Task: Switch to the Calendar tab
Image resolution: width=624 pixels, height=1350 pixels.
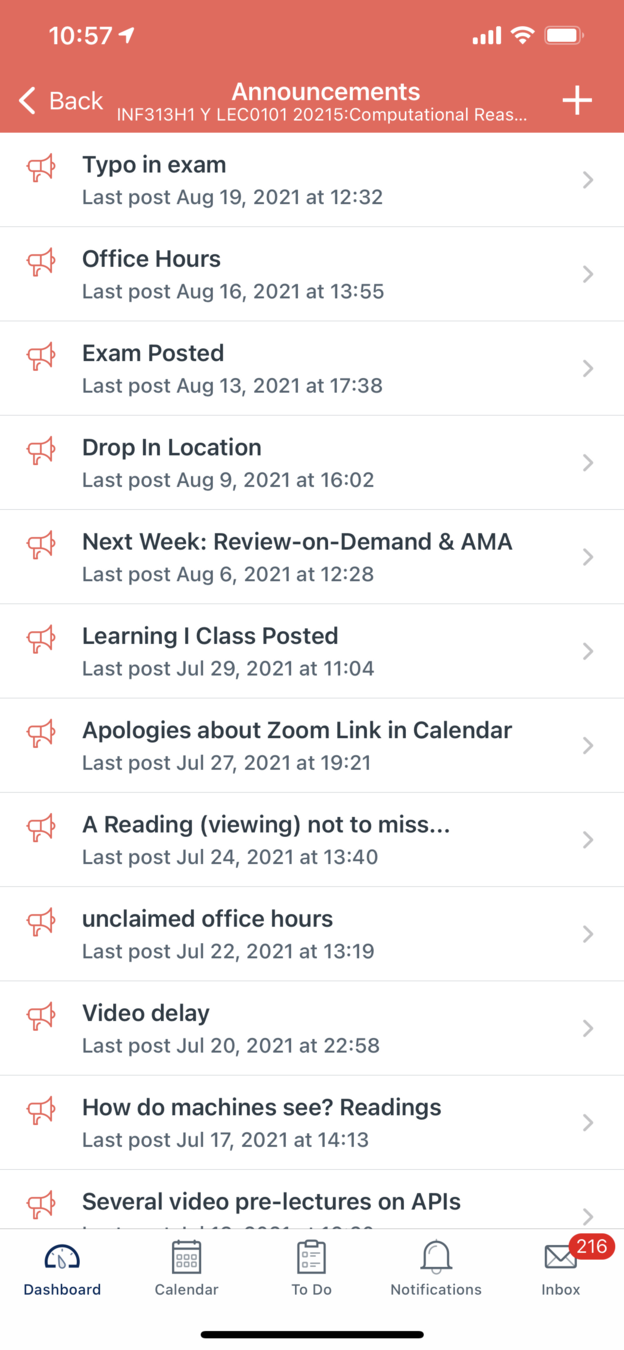Action: click(x=187, y=1269)
